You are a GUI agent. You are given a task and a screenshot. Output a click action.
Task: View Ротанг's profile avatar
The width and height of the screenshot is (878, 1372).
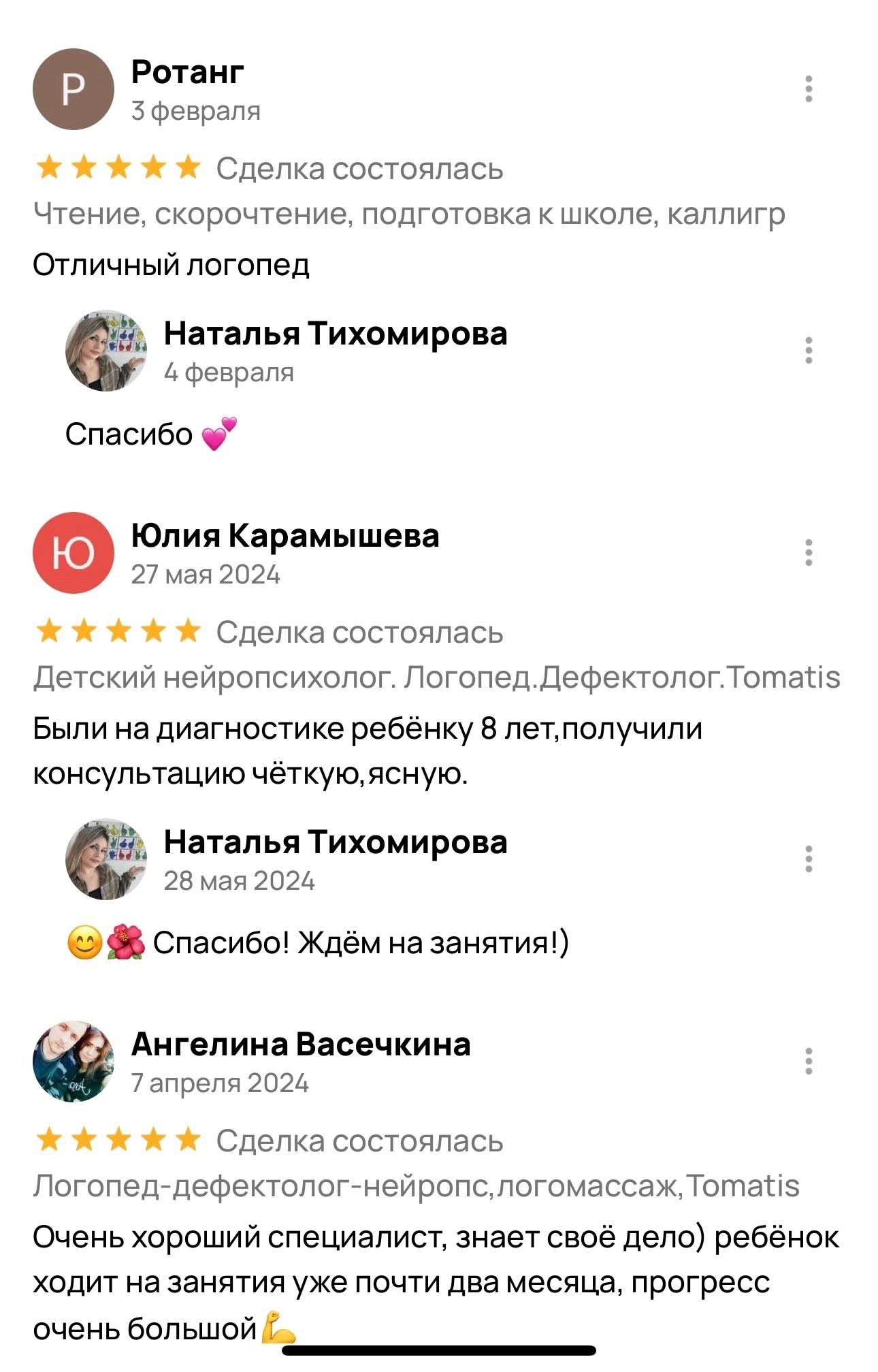tap(74, 89)
